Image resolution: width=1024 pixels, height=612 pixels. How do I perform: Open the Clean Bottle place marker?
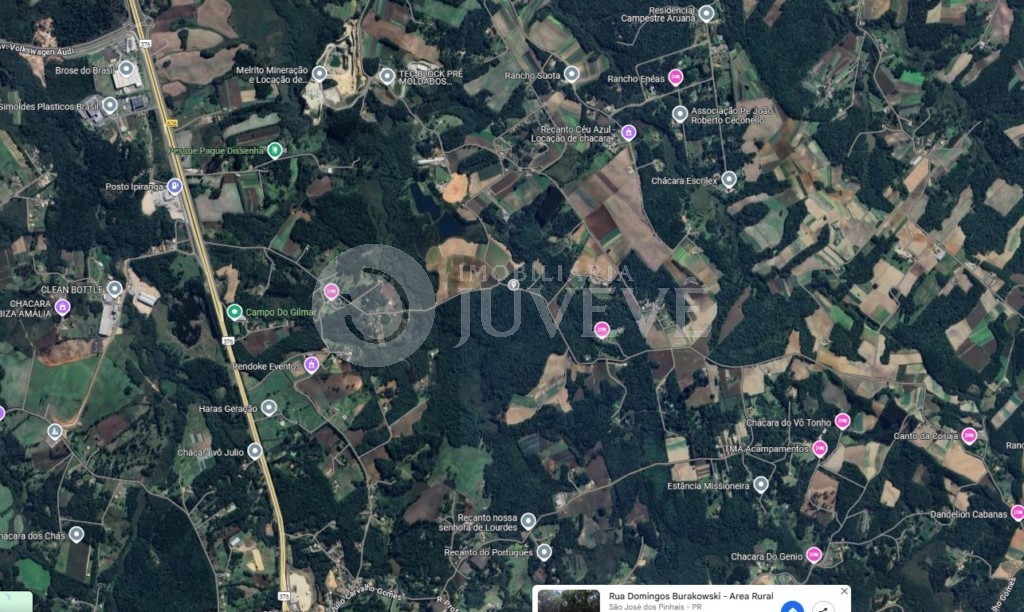point(114,288)
